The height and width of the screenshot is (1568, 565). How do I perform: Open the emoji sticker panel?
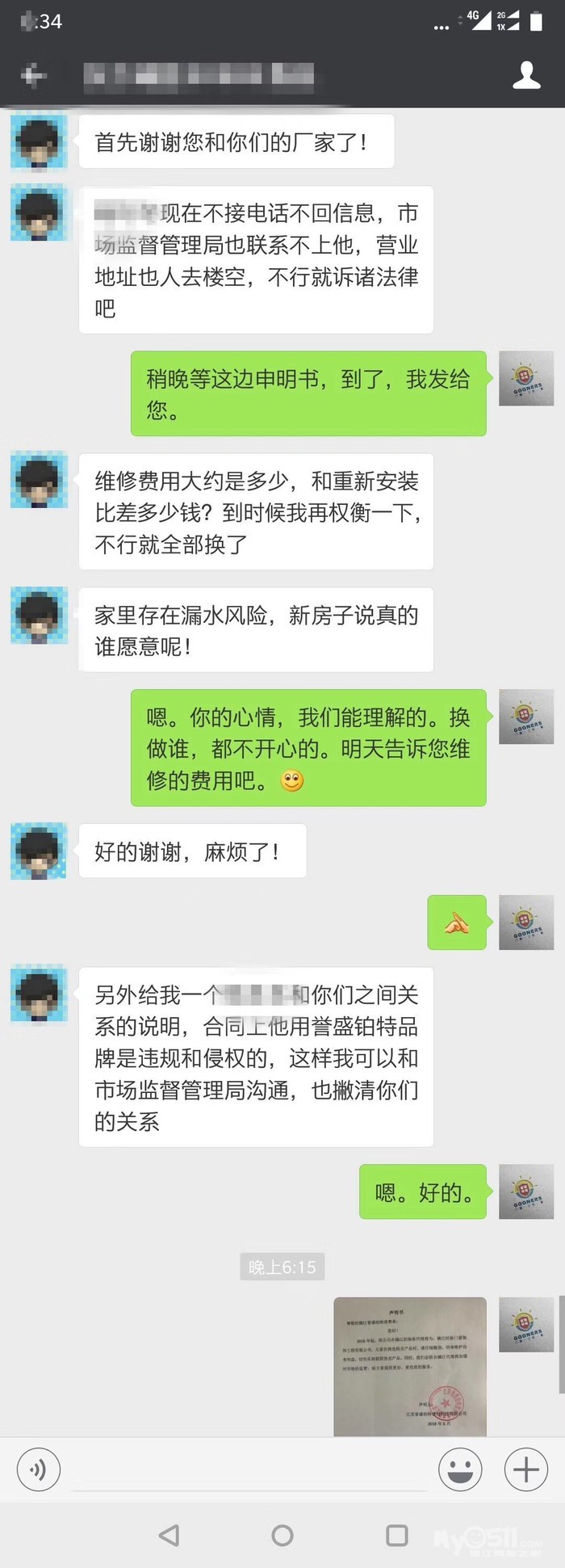[x=460, y=1469]
